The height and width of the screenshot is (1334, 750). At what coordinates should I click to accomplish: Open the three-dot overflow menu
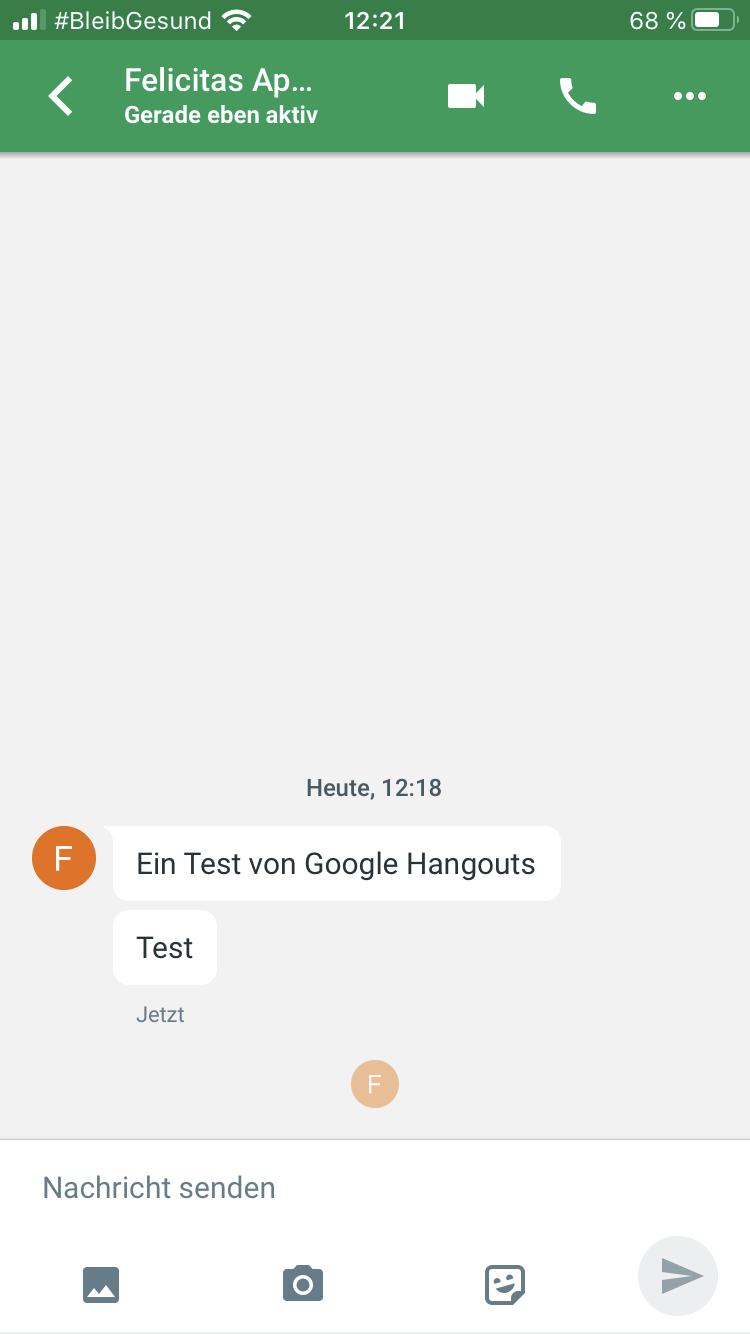pyautogui.click(x=690, y=96)
